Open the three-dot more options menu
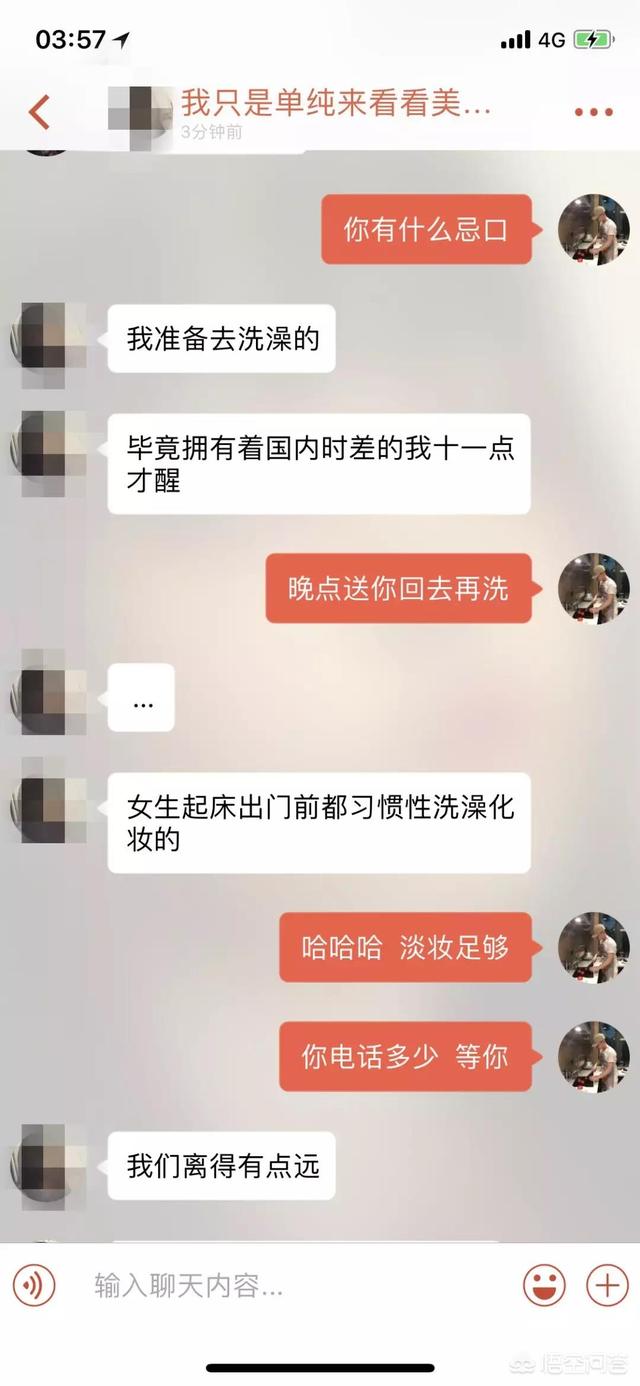The image size is (640, 1386). click(593, 112)
